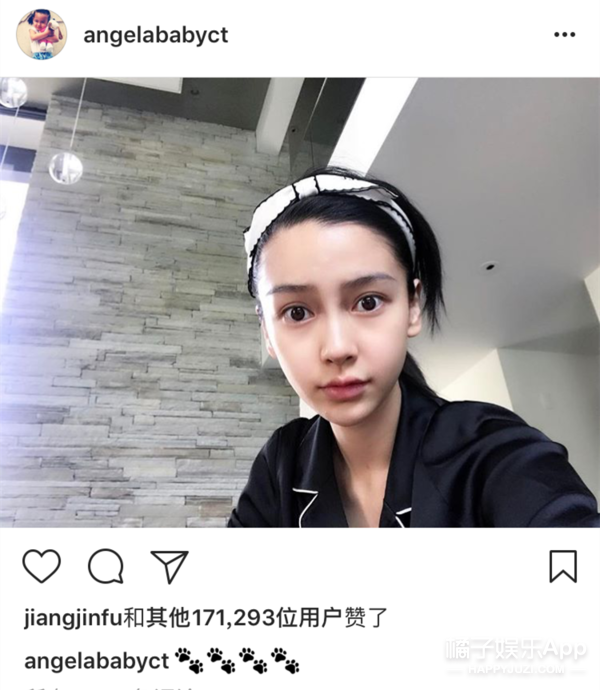600x690 pixels.
Task: Open comments with the speech bubble
Action: pyautogui.click(x=105, y=567)
